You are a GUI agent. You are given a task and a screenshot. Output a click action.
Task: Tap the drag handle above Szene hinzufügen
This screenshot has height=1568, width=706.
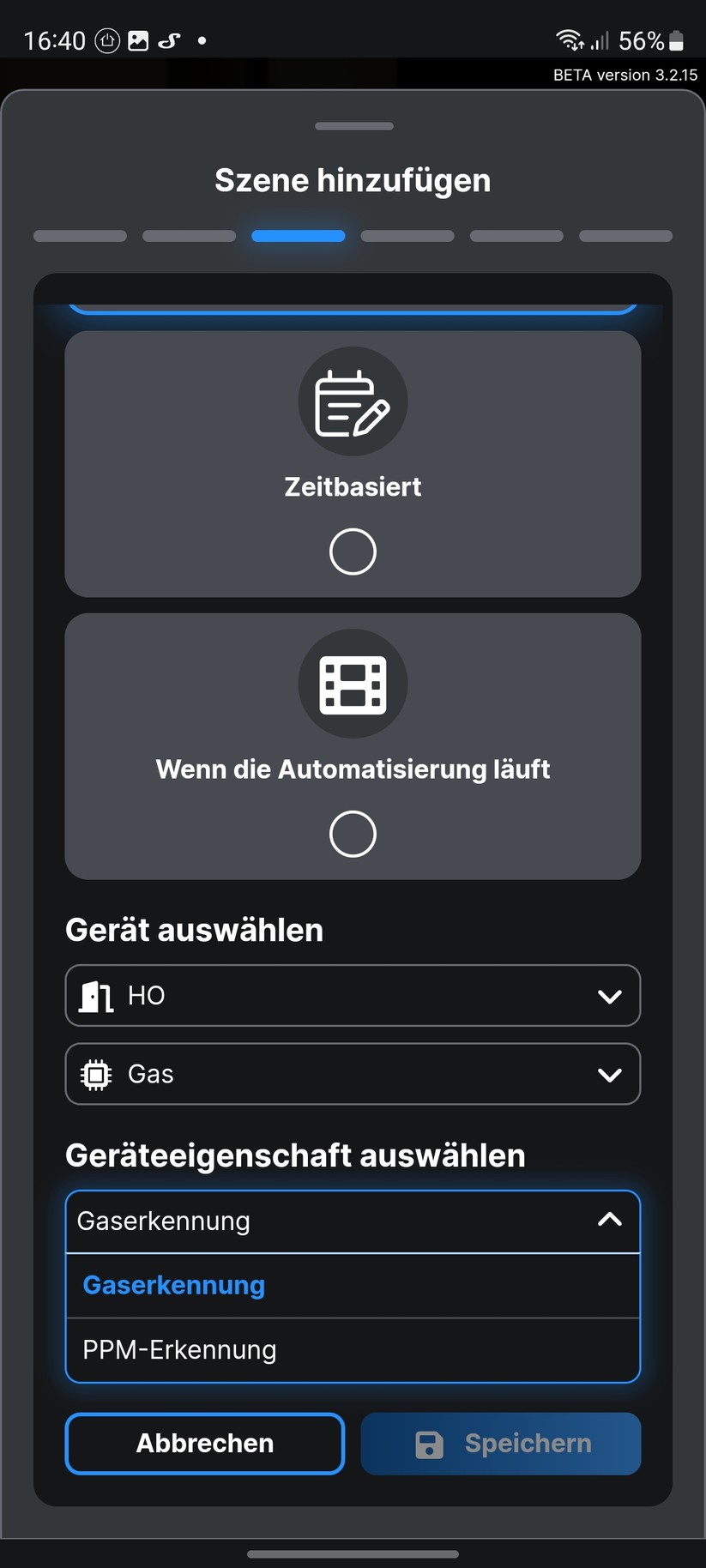pos(353,125)
